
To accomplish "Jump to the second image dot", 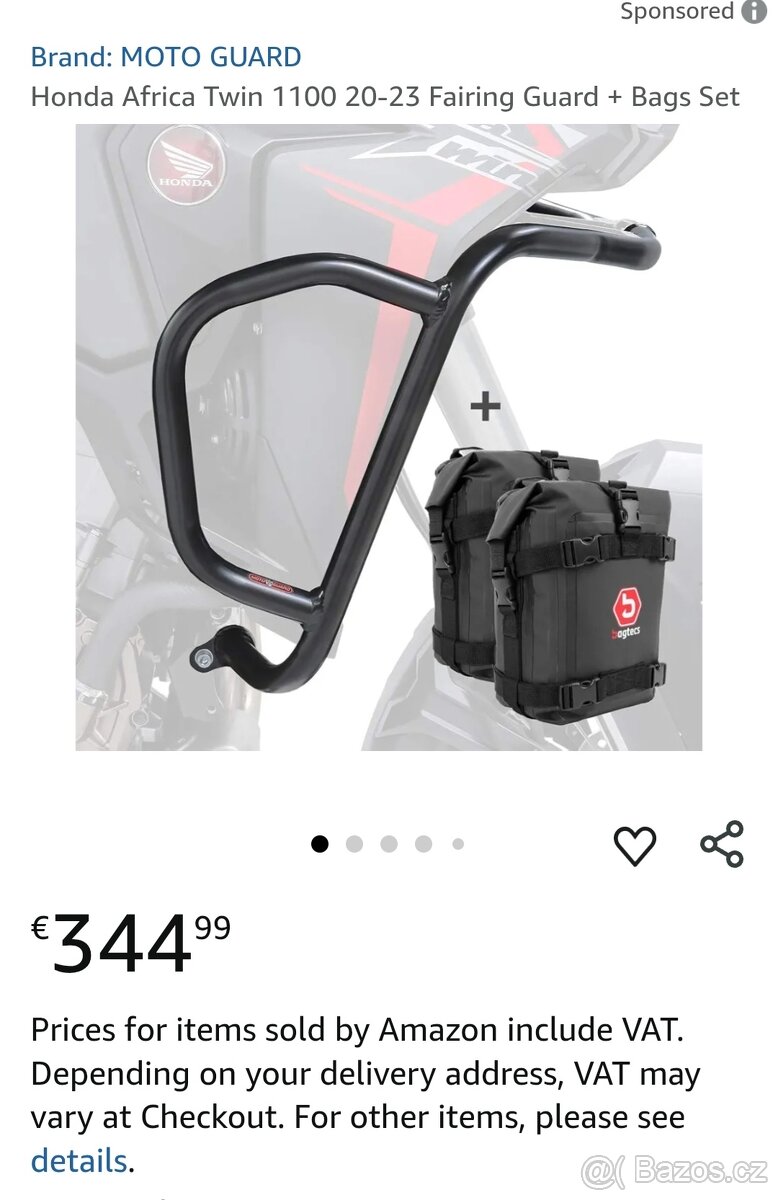I will point(354,844).
